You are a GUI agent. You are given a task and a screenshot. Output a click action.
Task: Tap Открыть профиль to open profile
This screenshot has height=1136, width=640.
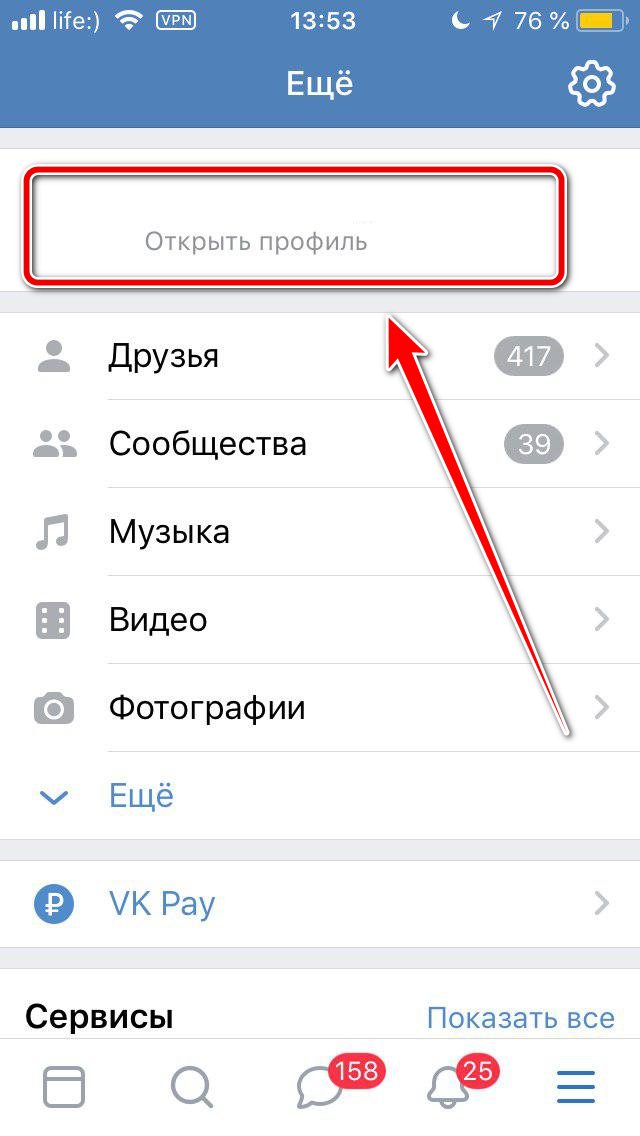click(x=256, y=241)
